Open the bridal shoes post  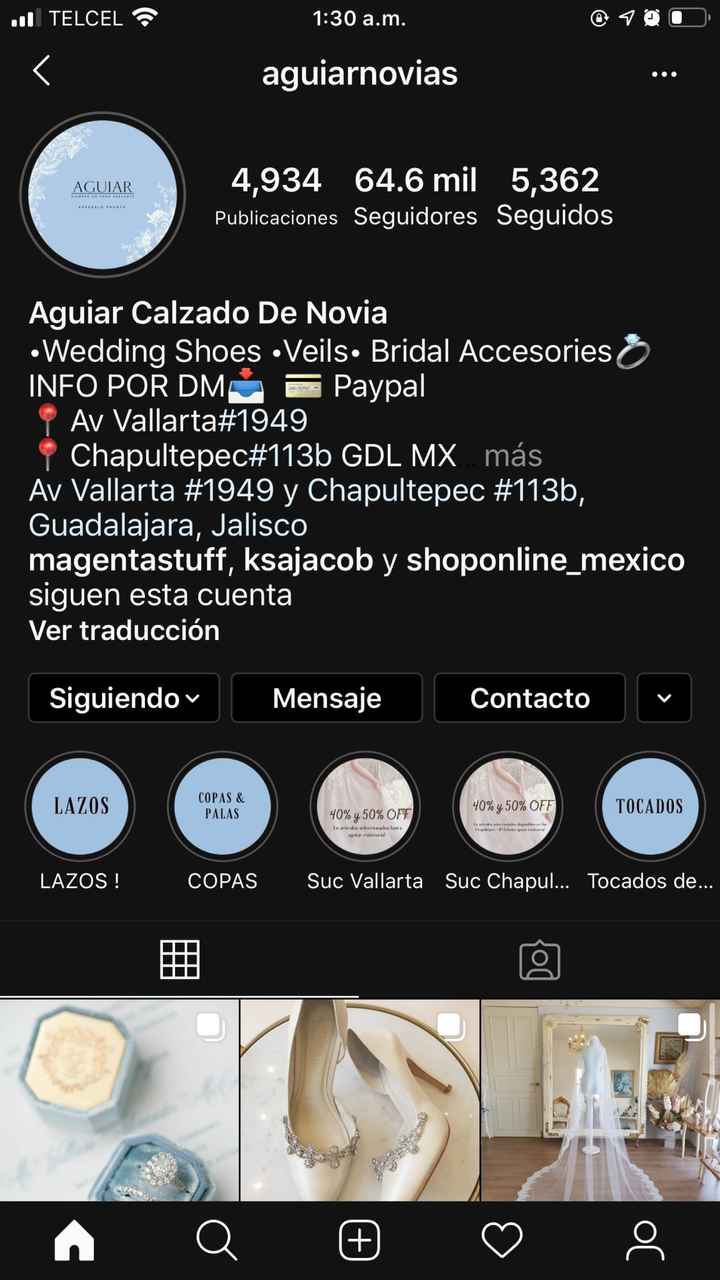[x=360, y=1100]
